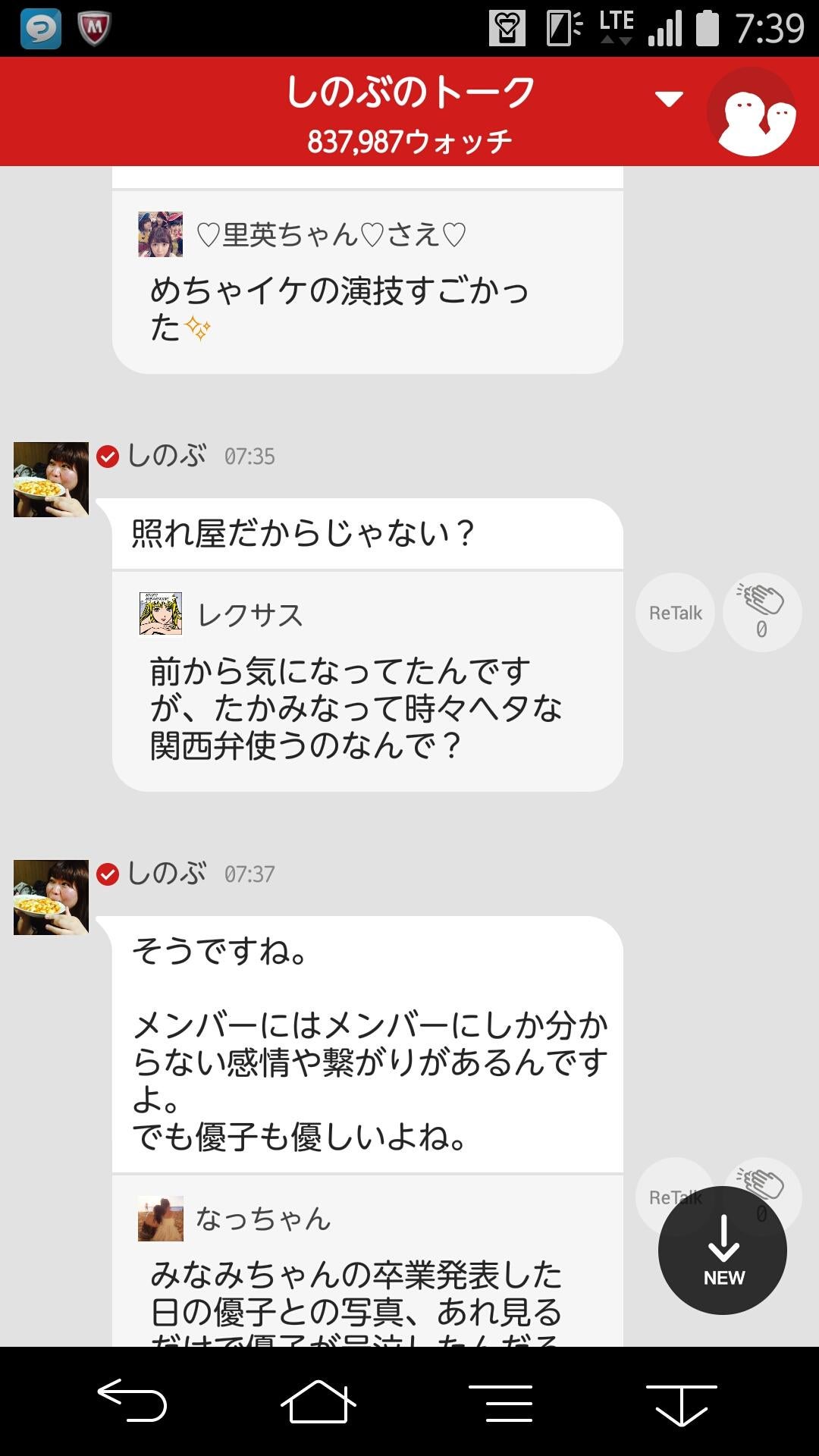
Task: View なっちゃん's profile picture
Action: pos(161,1219)
